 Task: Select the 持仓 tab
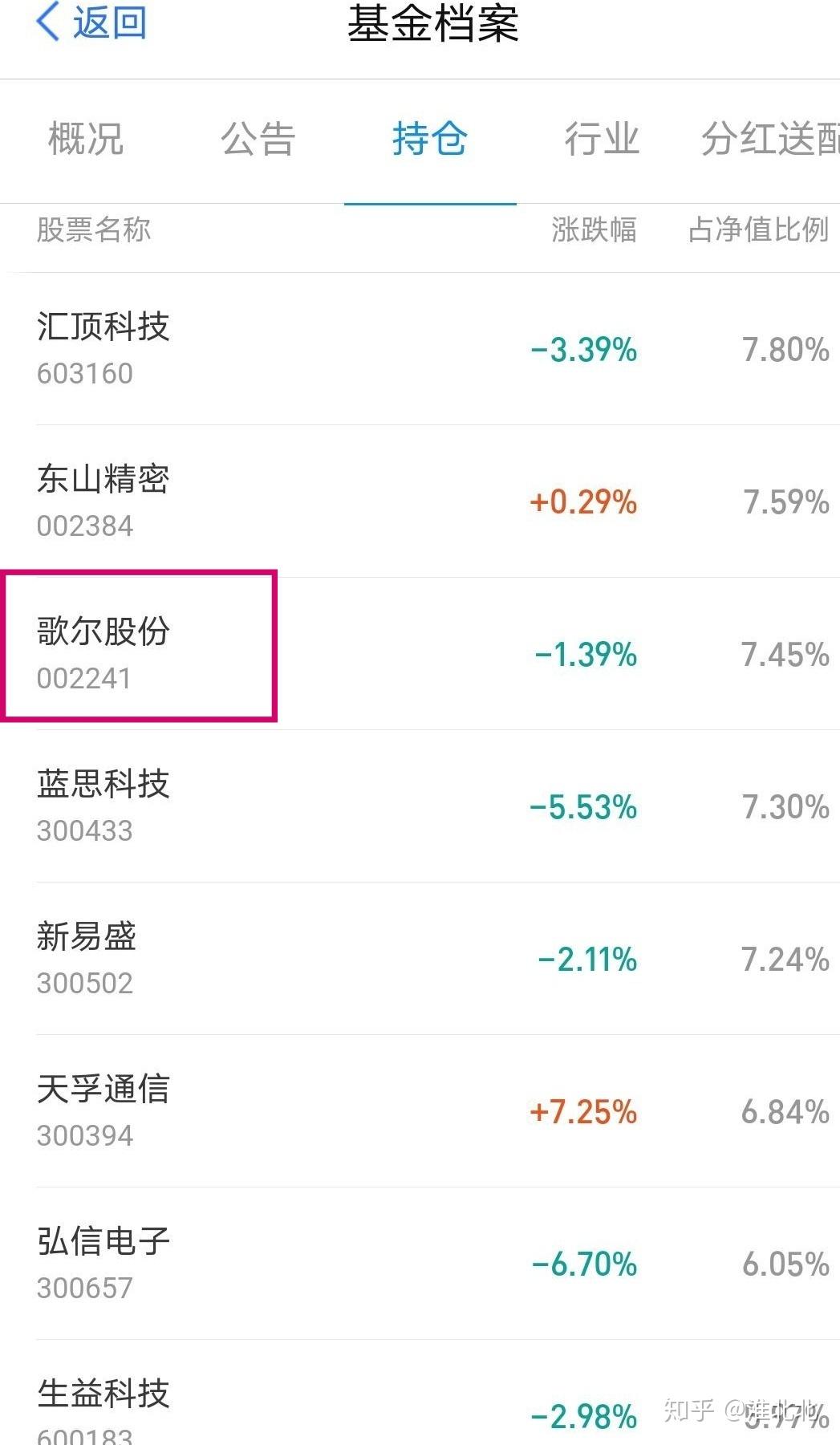point(430,139)
